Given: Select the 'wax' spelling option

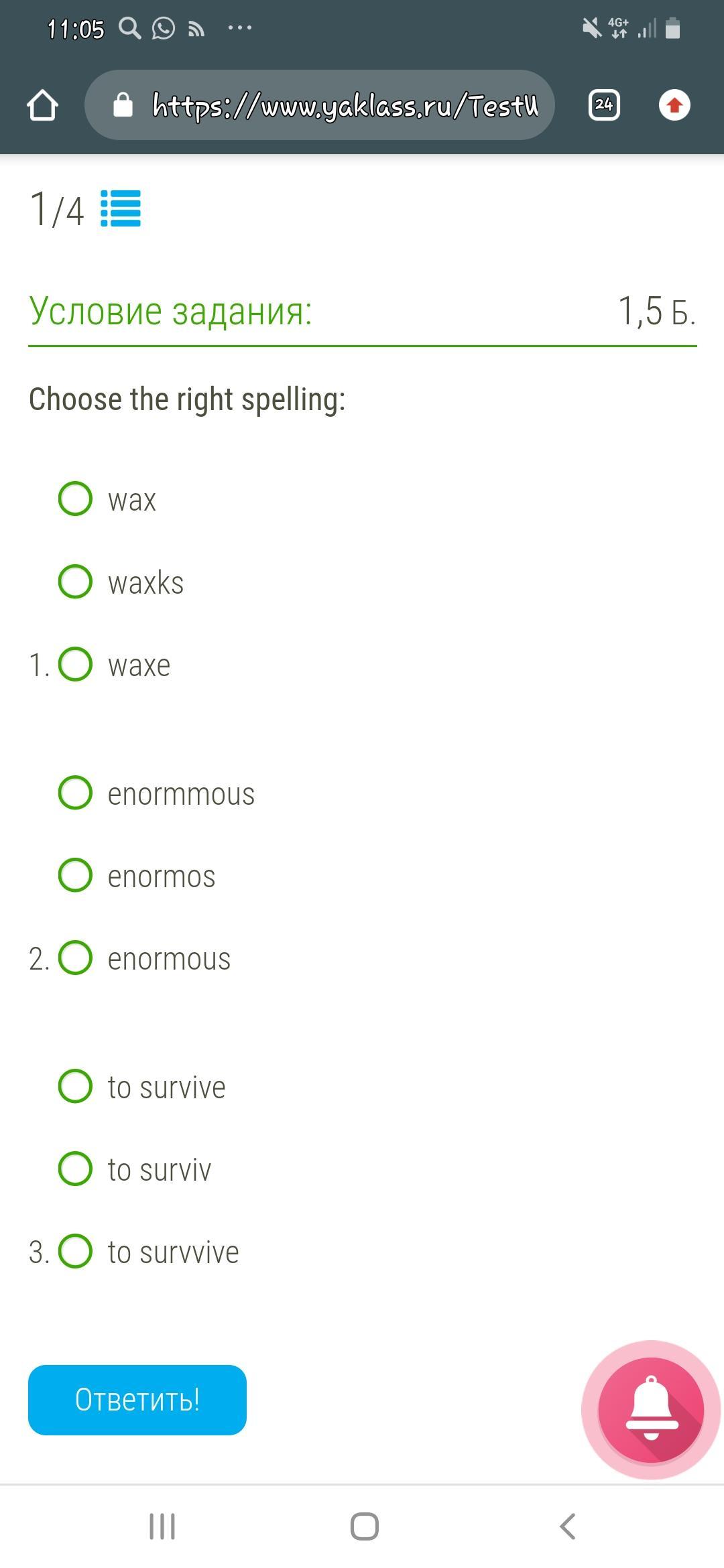Looking at the screenshot, I should (x=76, y=499).
